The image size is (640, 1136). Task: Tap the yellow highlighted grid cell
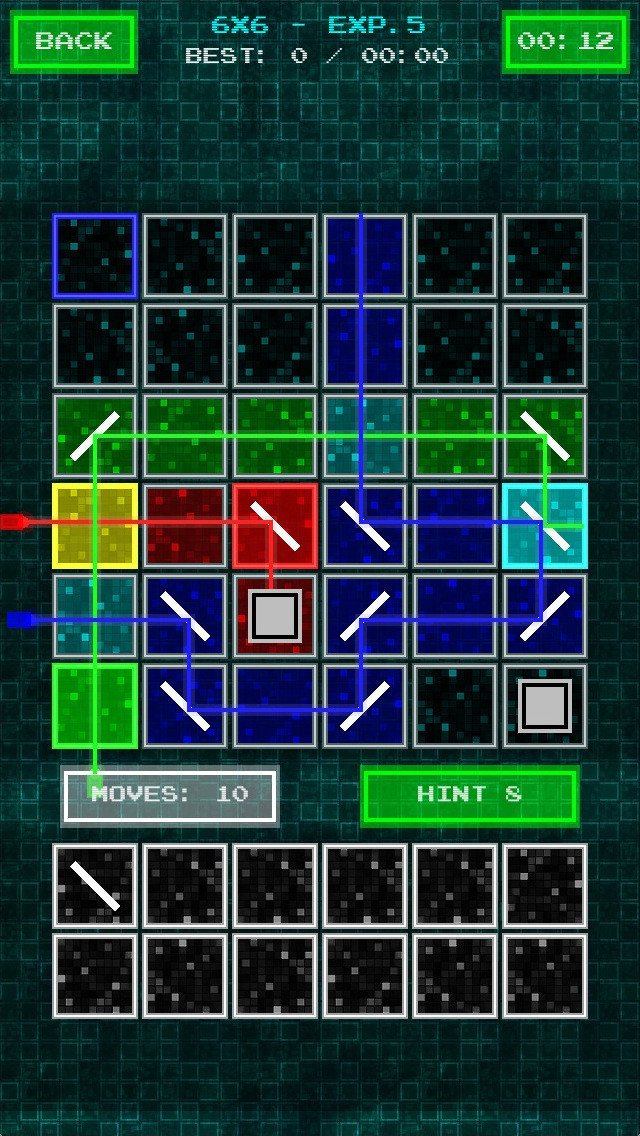(95, 525)
